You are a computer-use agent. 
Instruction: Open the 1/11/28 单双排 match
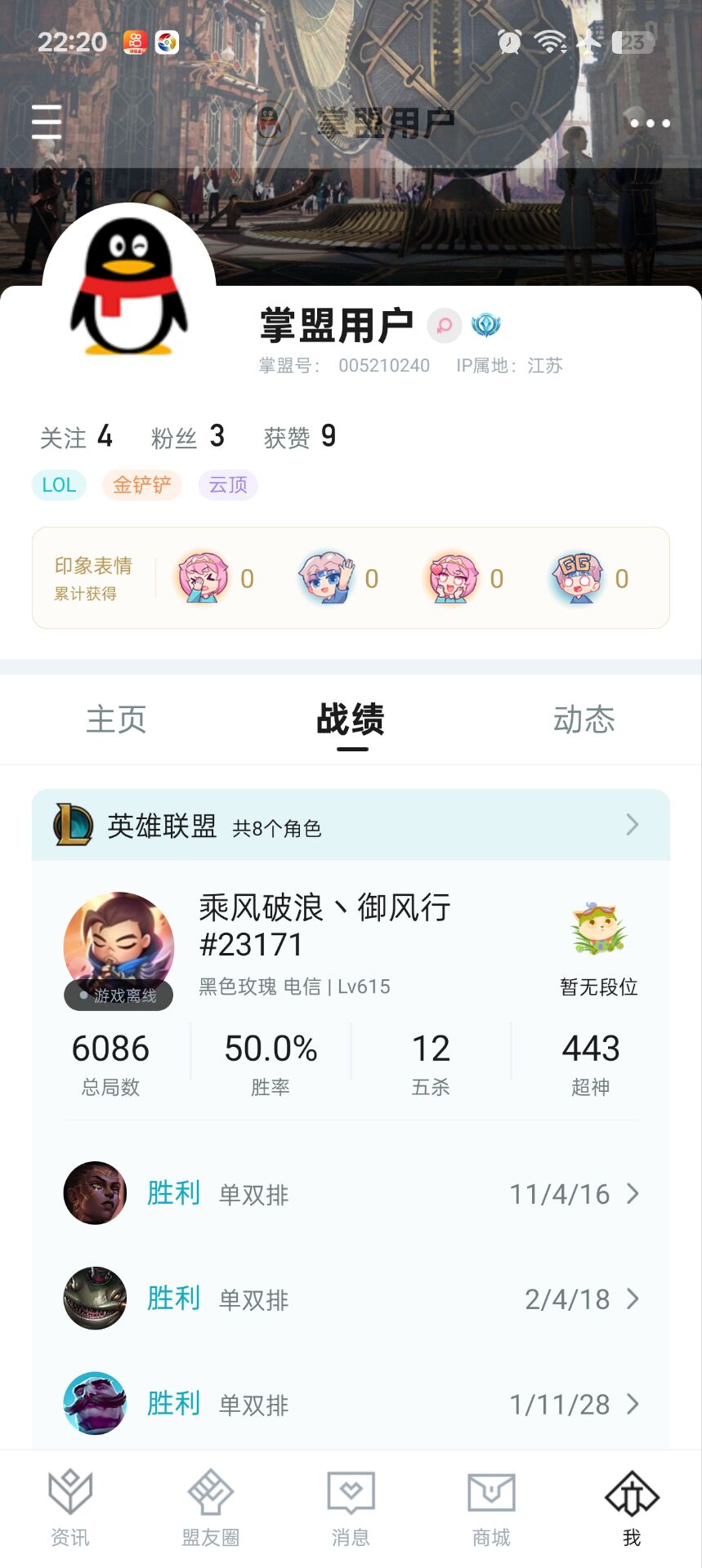point(351,1404)
